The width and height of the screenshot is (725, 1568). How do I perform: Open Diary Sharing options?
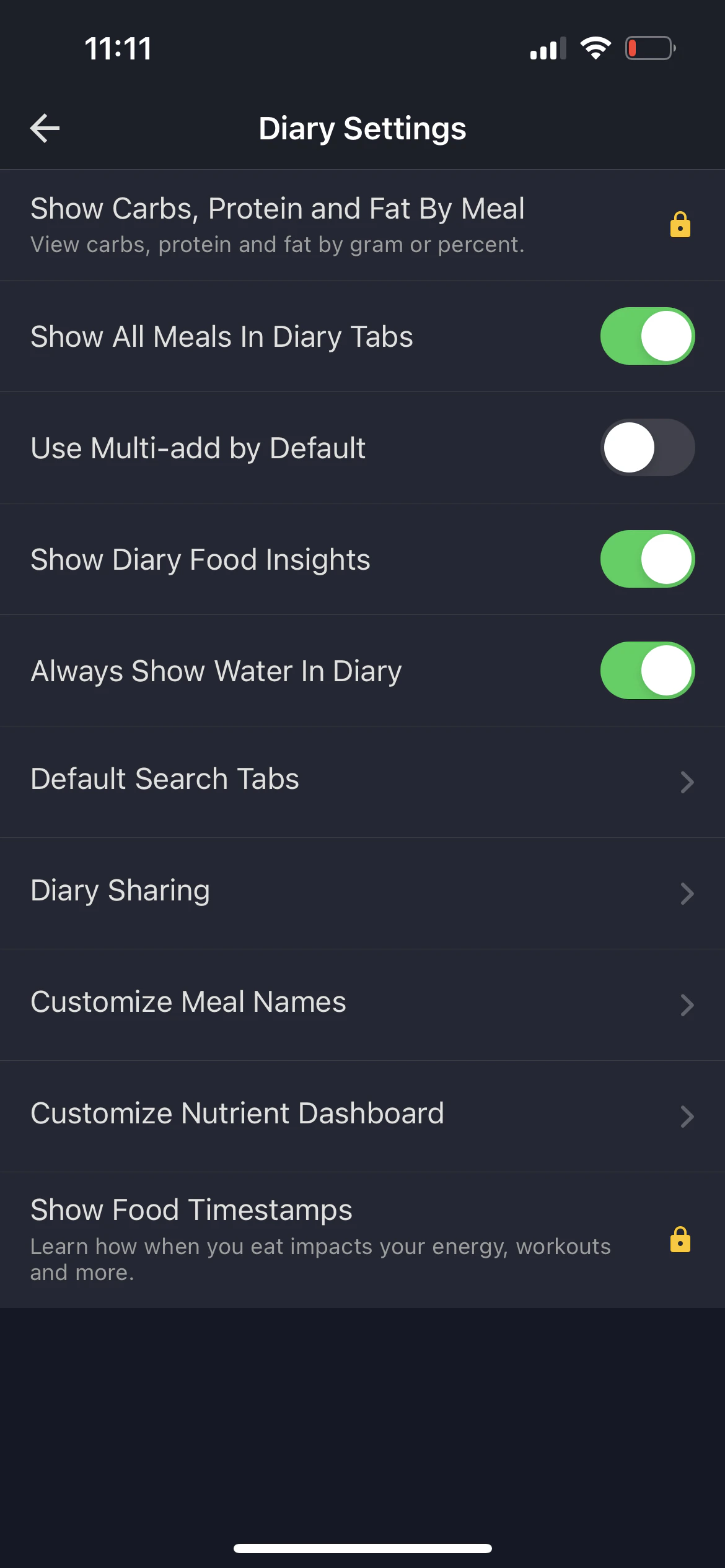click(x=362, y=892)
